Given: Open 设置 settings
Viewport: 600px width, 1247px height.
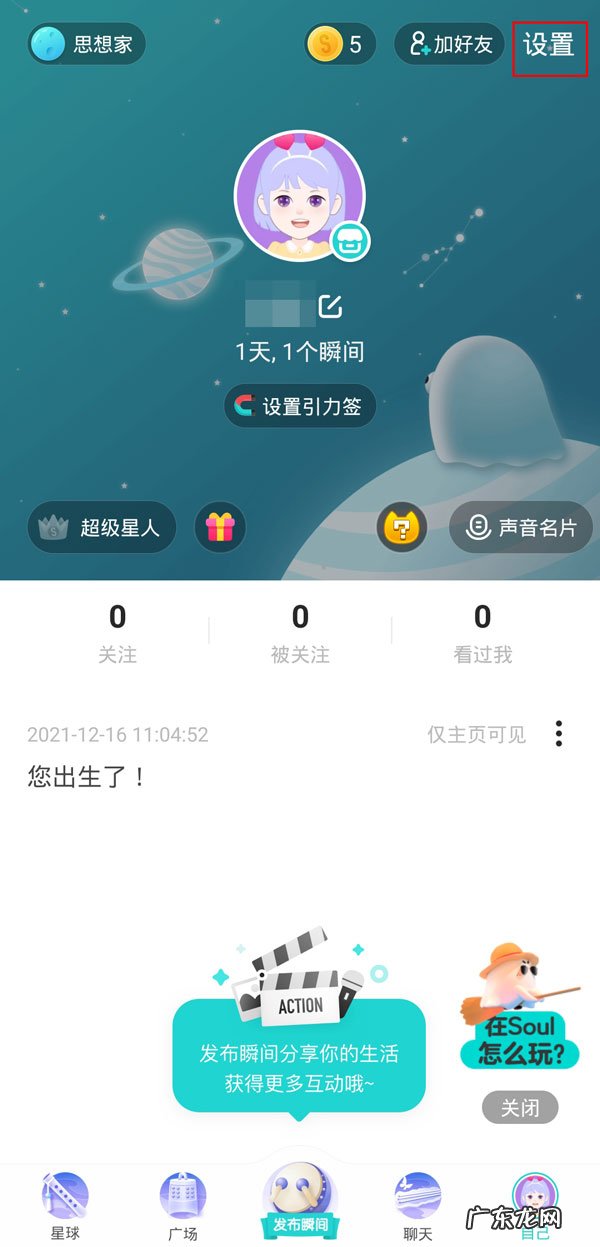Looking at the screenshot, I should [548, 45].
